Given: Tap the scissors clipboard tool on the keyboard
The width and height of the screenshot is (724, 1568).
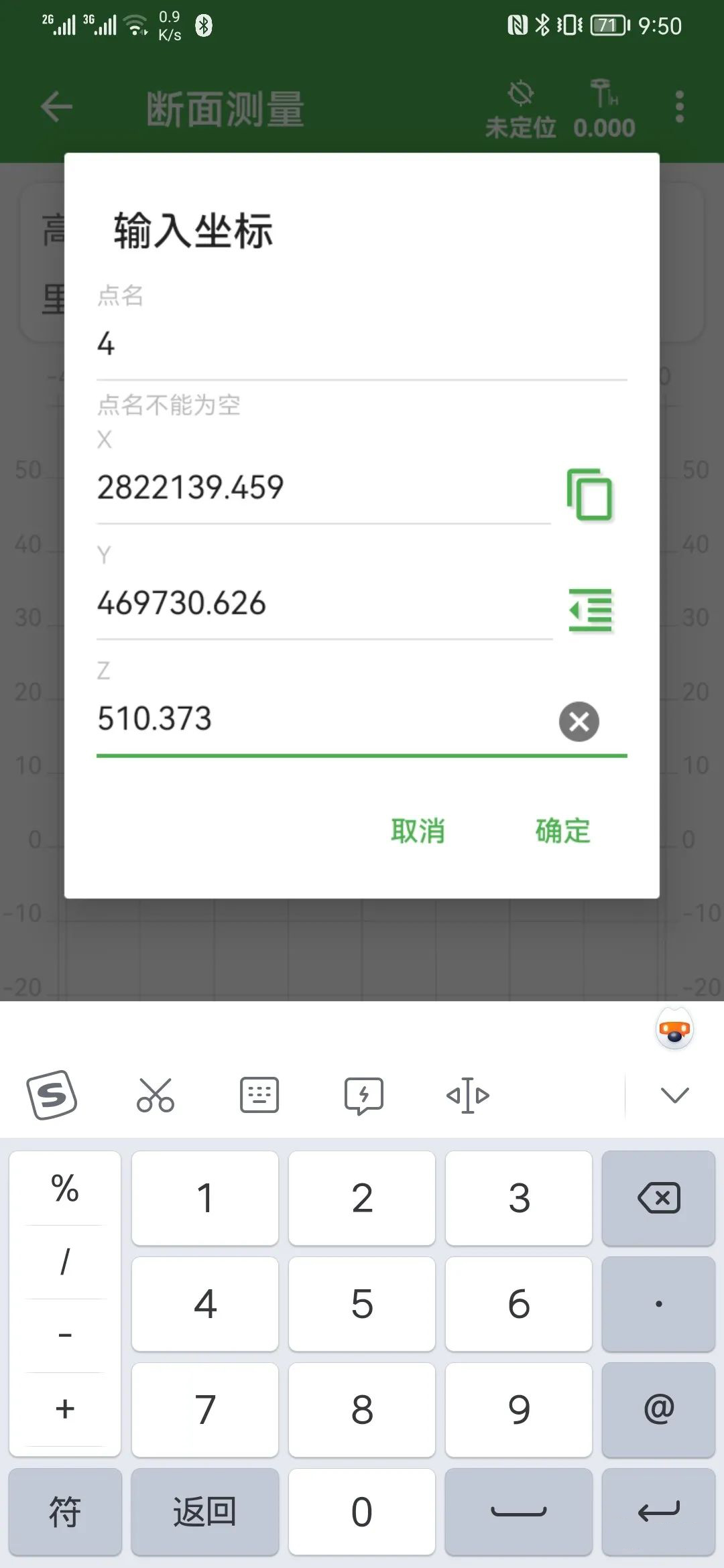Looking at the screenshot, I should 156,1095.
